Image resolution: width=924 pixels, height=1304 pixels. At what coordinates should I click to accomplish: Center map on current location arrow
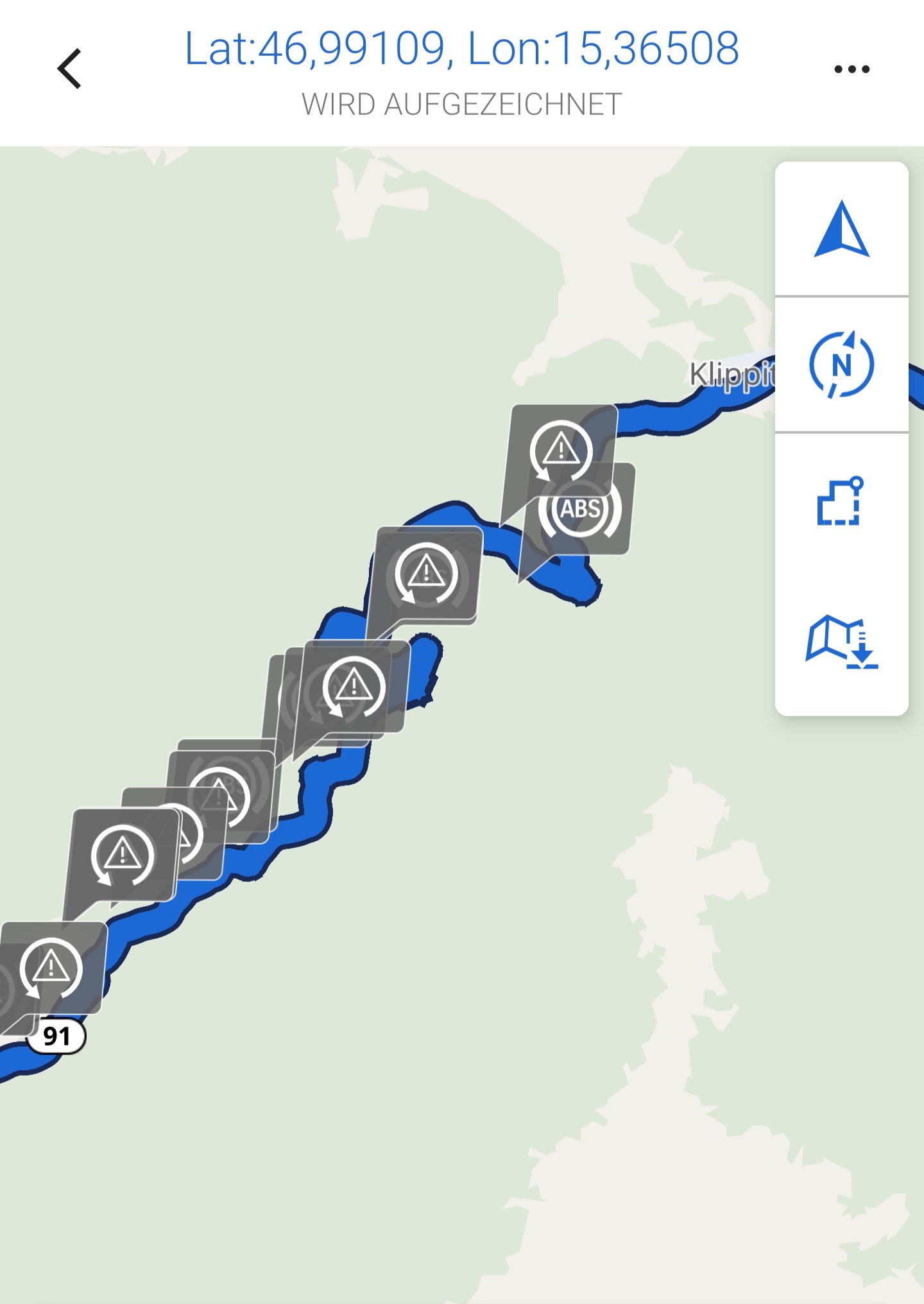pyautogui.click(x=841, y=230)
